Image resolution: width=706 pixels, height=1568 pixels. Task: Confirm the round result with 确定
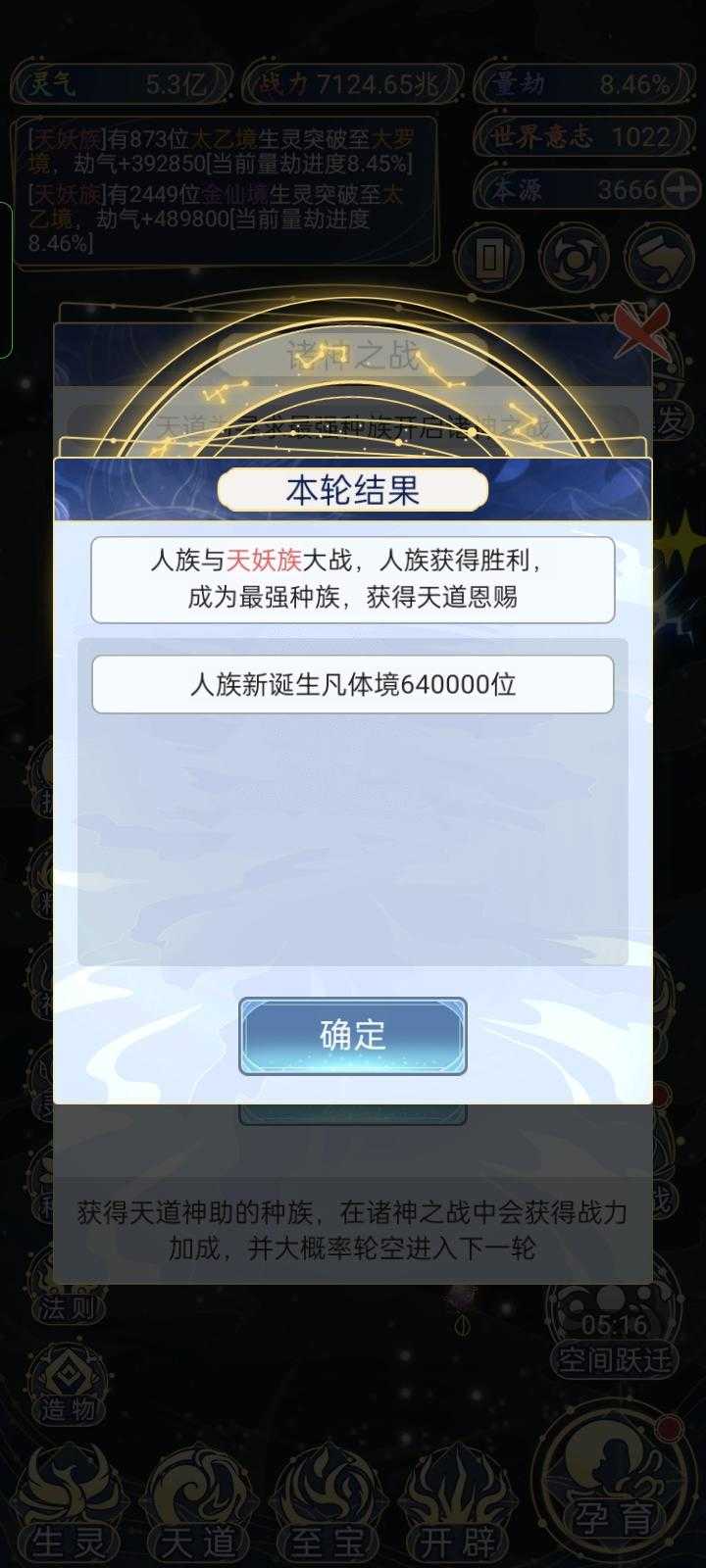point(352,1036)
